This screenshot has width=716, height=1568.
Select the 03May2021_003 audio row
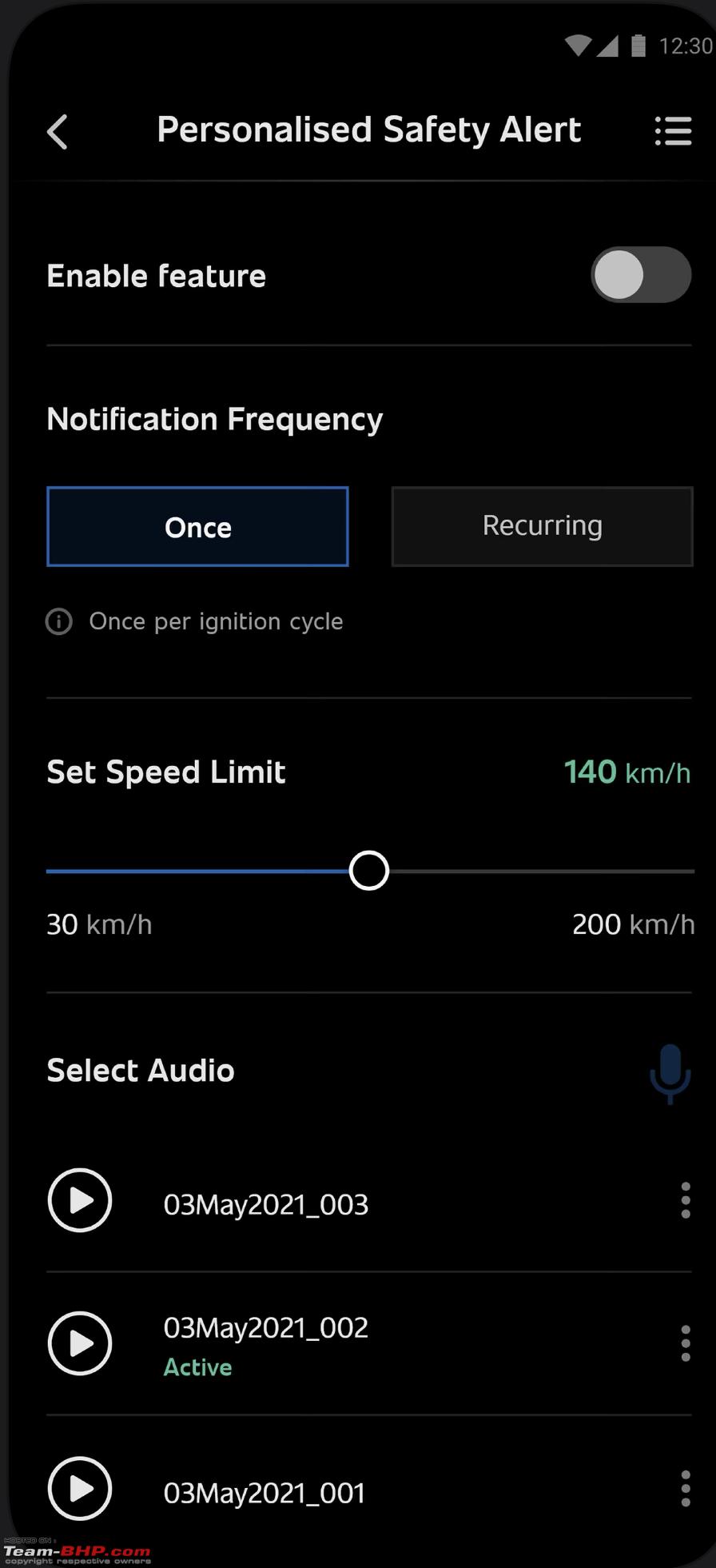click(369, 1201)
